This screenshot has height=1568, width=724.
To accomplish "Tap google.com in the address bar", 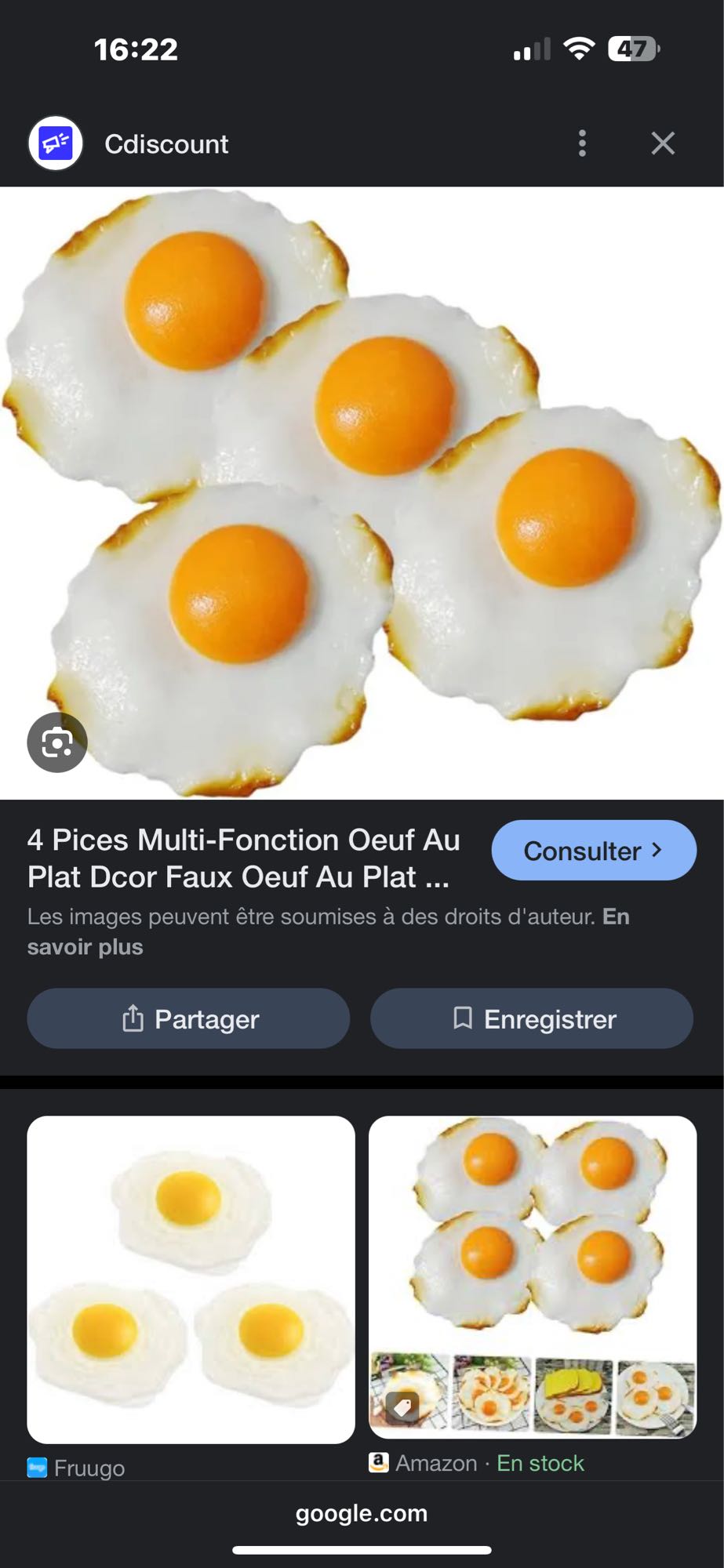I will point(362,1513).
